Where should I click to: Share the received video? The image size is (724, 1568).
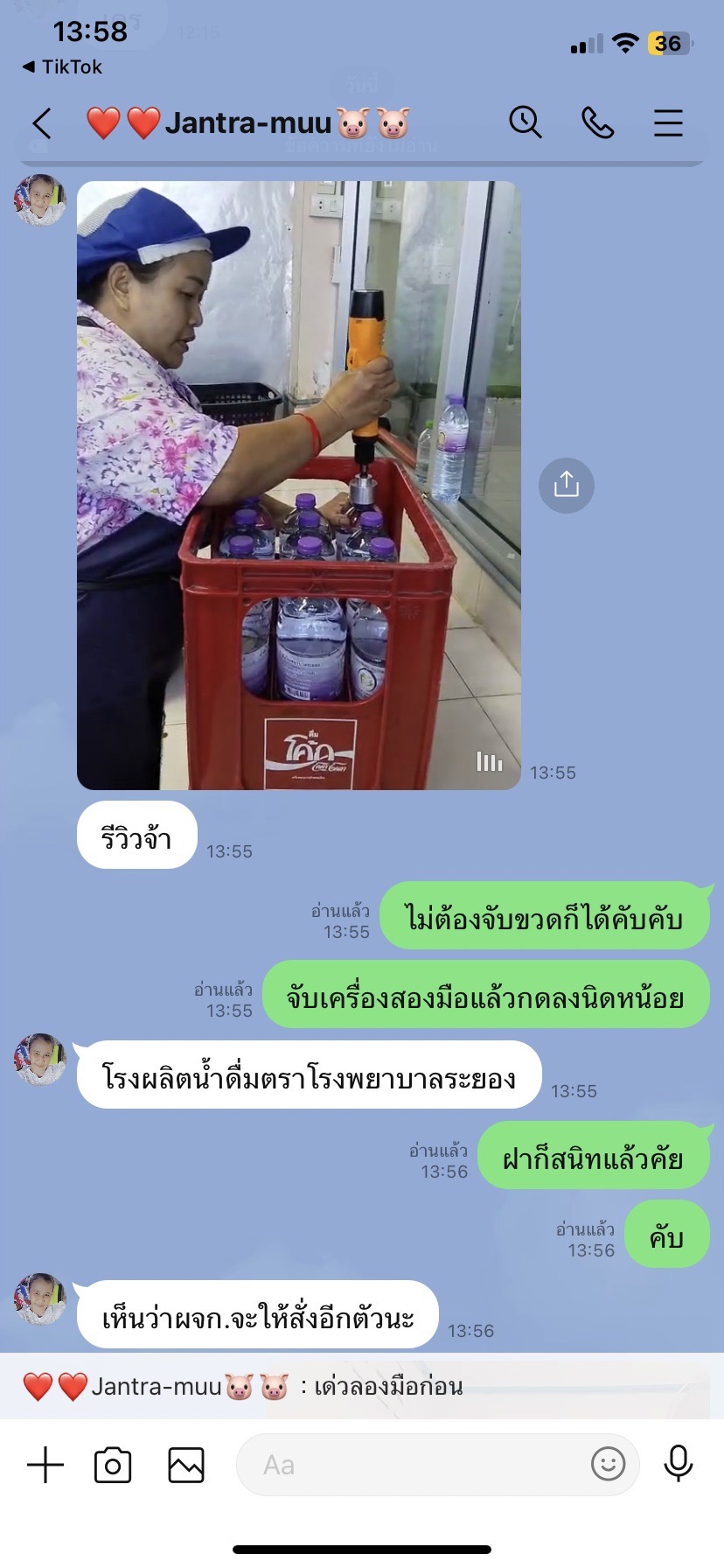(x=566, y=485)
